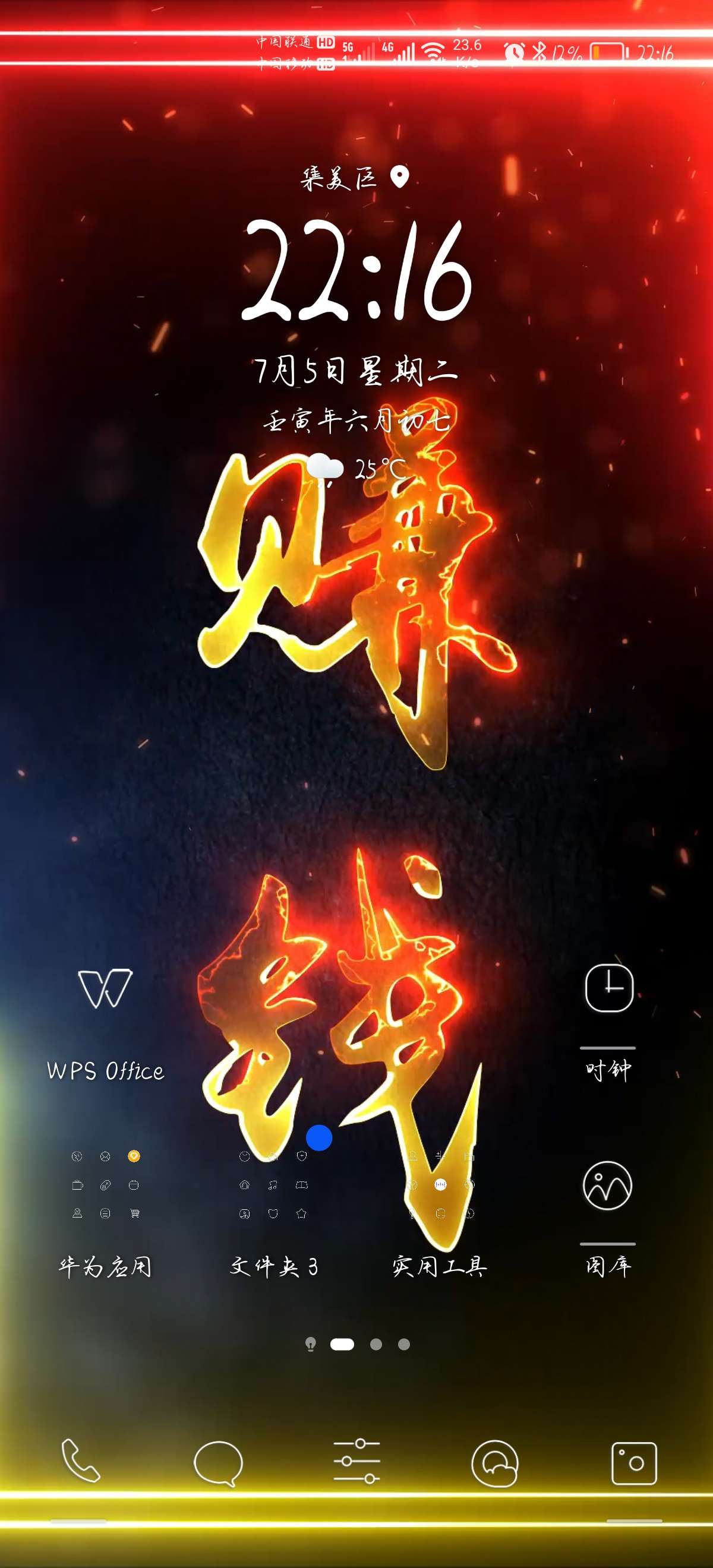Open settings sliders icon in the dock
The image size is (713, 1568).
click(357, 1462)
